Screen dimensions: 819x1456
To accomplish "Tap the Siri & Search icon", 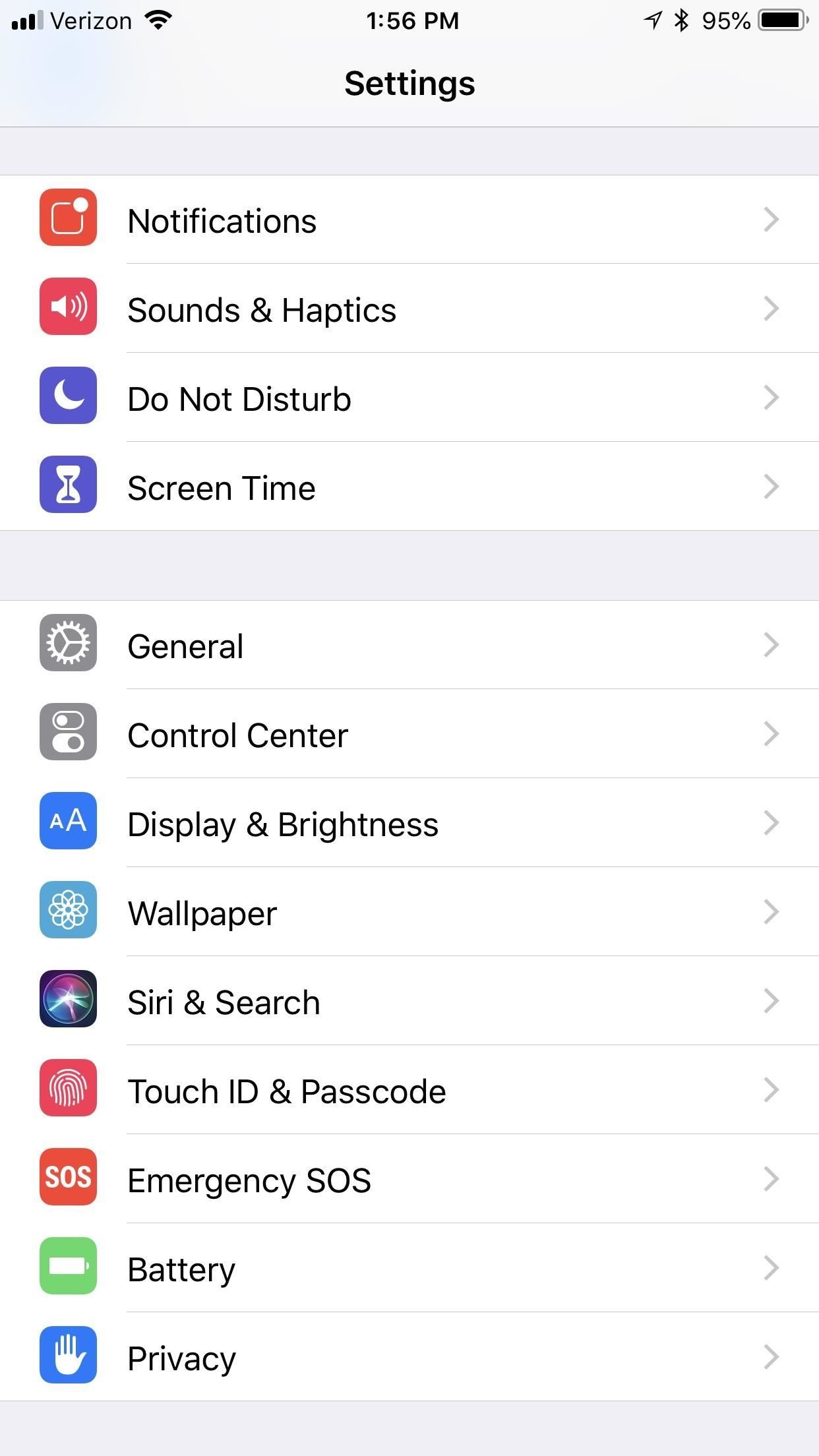I will [x=68, y=1000].
